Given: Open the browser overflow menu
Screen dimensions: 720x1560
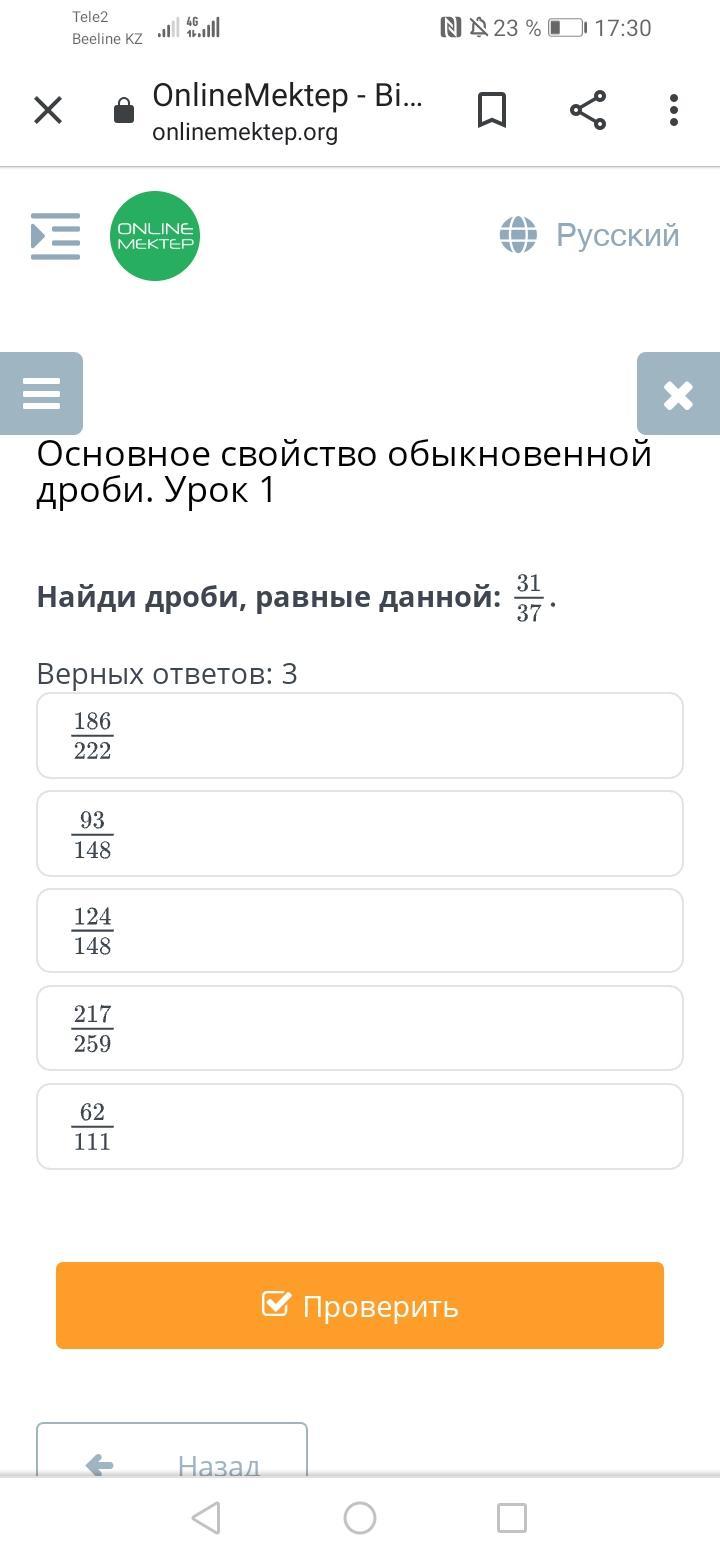Looking at the screenshot, I should coord(674,110).
